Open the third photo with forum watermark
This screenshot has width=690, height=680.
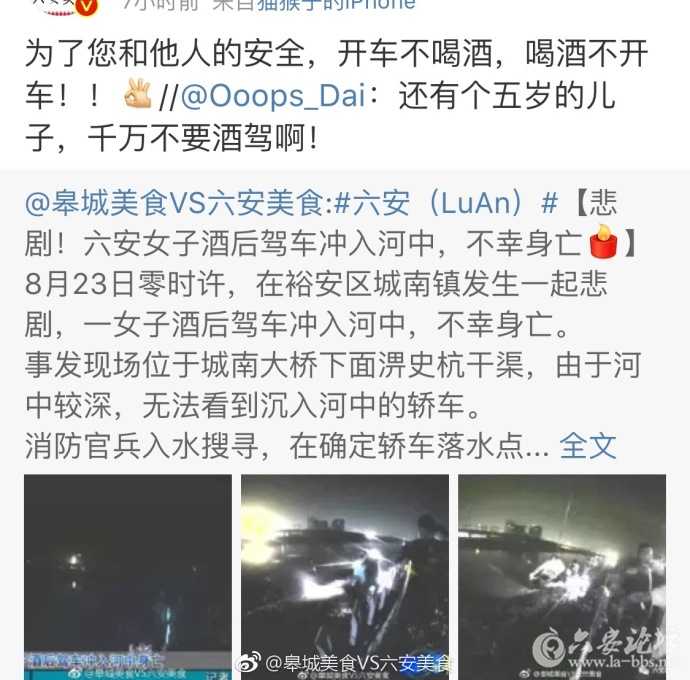(562, 575)
